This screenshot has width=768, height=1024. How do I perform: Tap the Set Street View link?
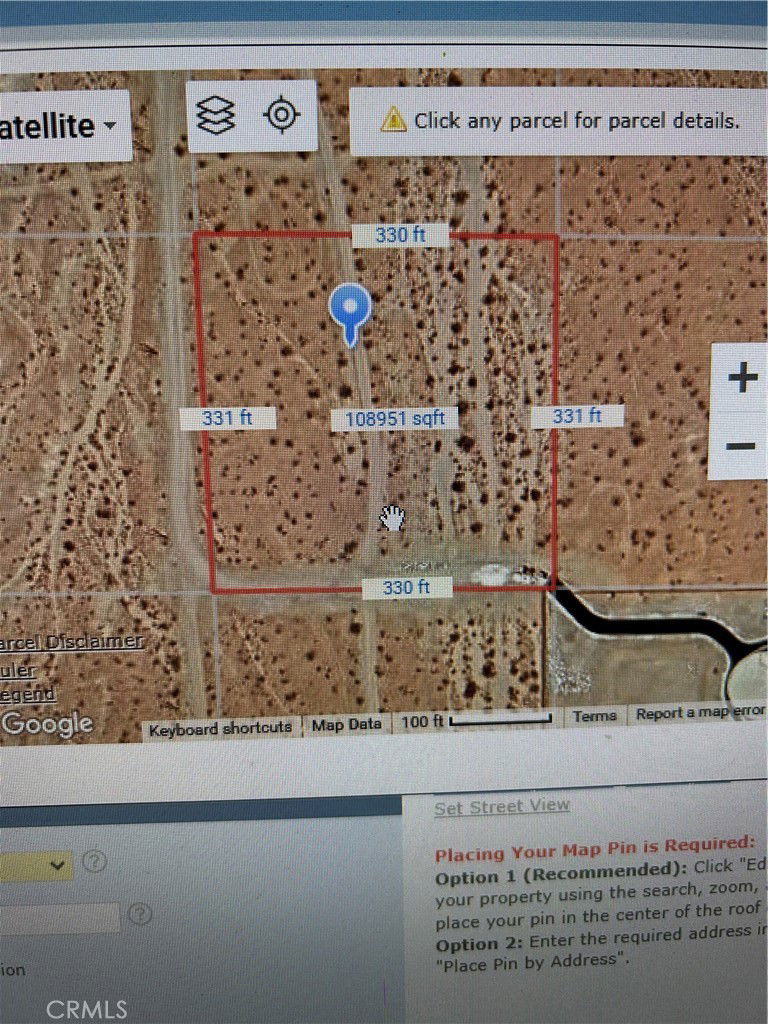(x=502, y=806)
